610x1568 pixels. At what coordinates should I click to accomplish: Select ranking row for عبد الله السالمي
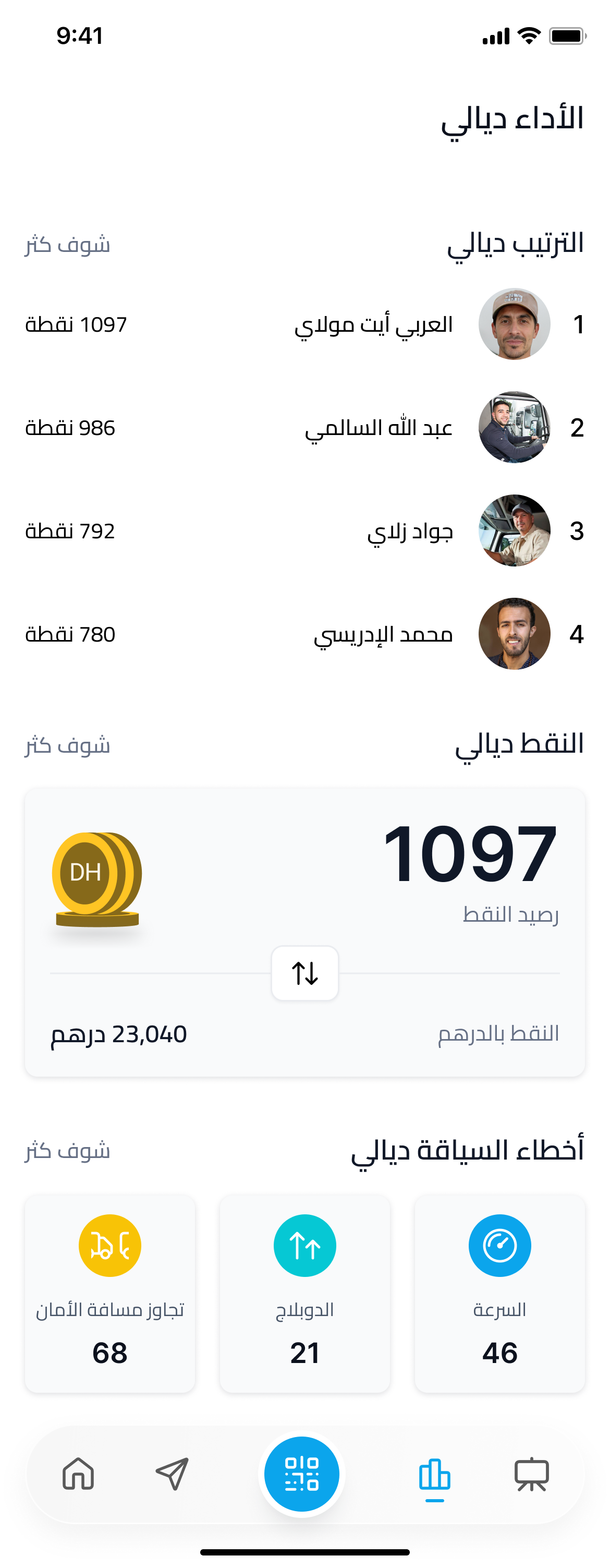coord(304,427)
